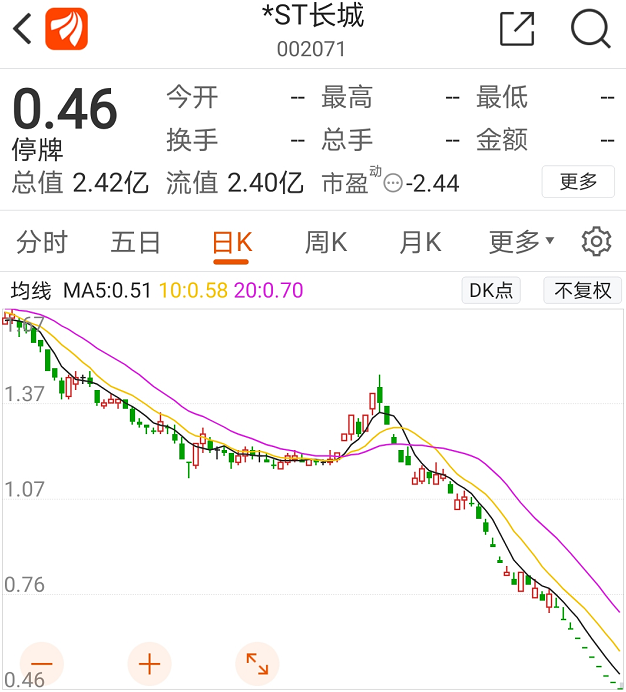This screenshot has height=692, width=626.
Task: Tap the info icon beside 市盈
Action: pos(393,184)
